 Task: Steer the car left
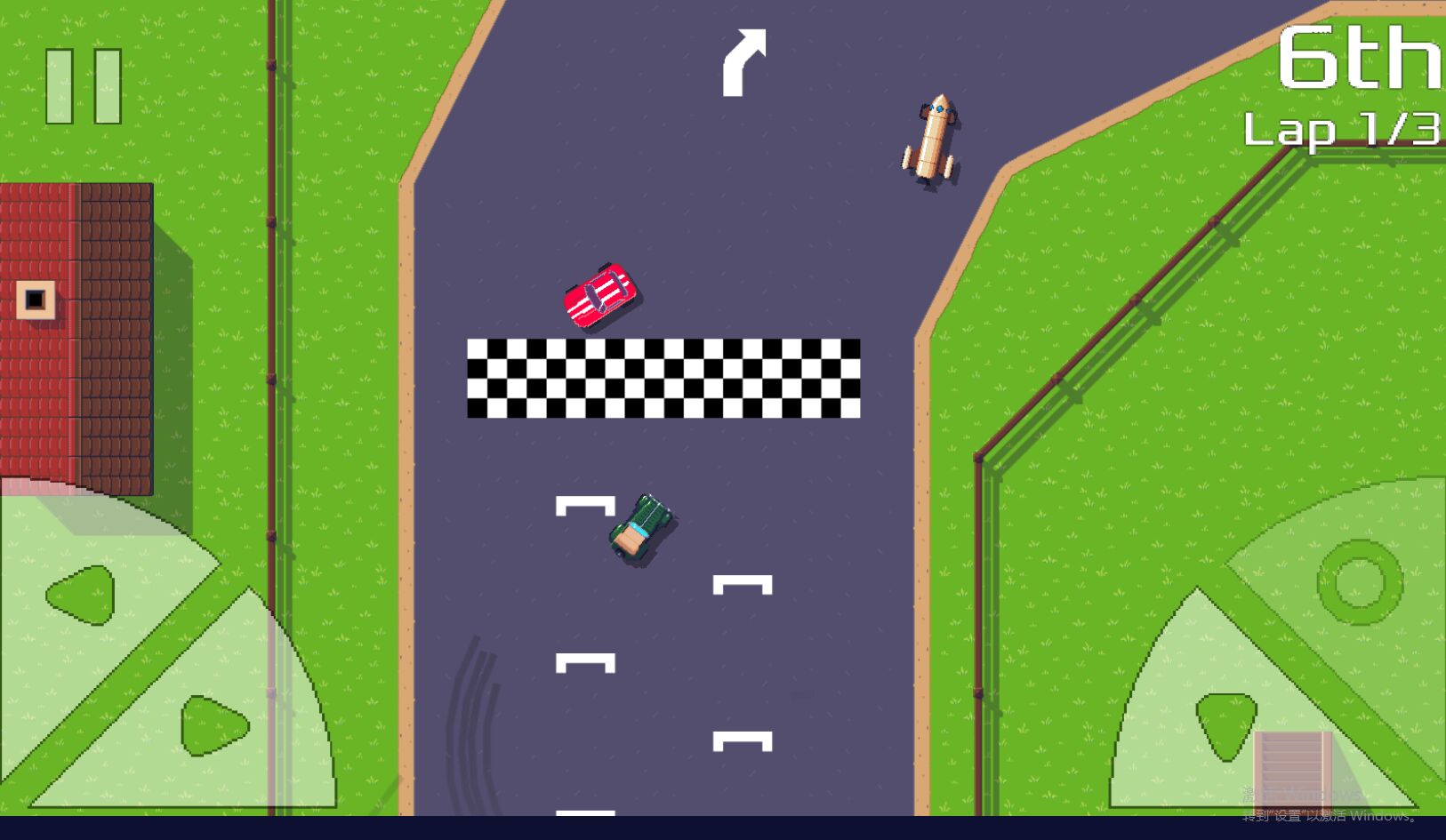(83, 594)
